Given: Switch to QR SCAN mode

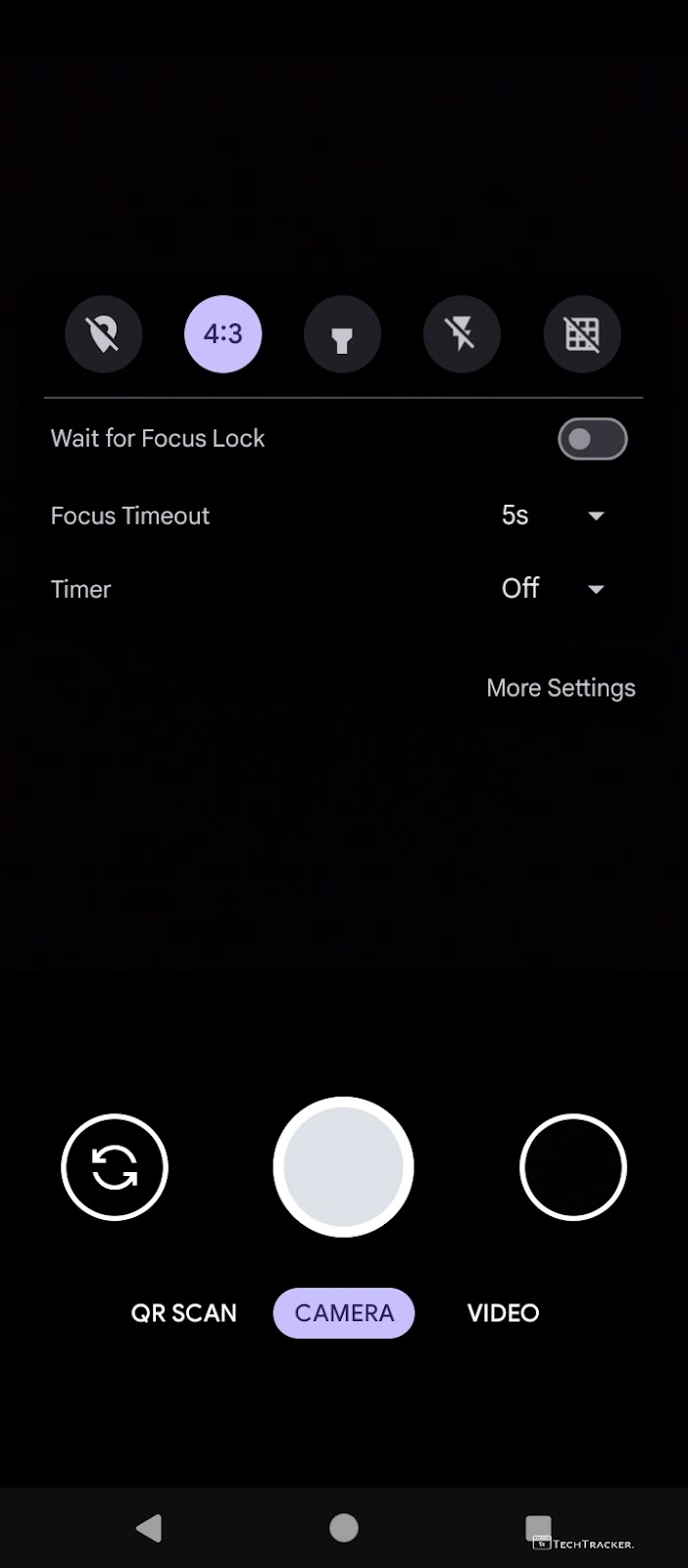Looking at the screenshot, I should tap(184, 1313).
